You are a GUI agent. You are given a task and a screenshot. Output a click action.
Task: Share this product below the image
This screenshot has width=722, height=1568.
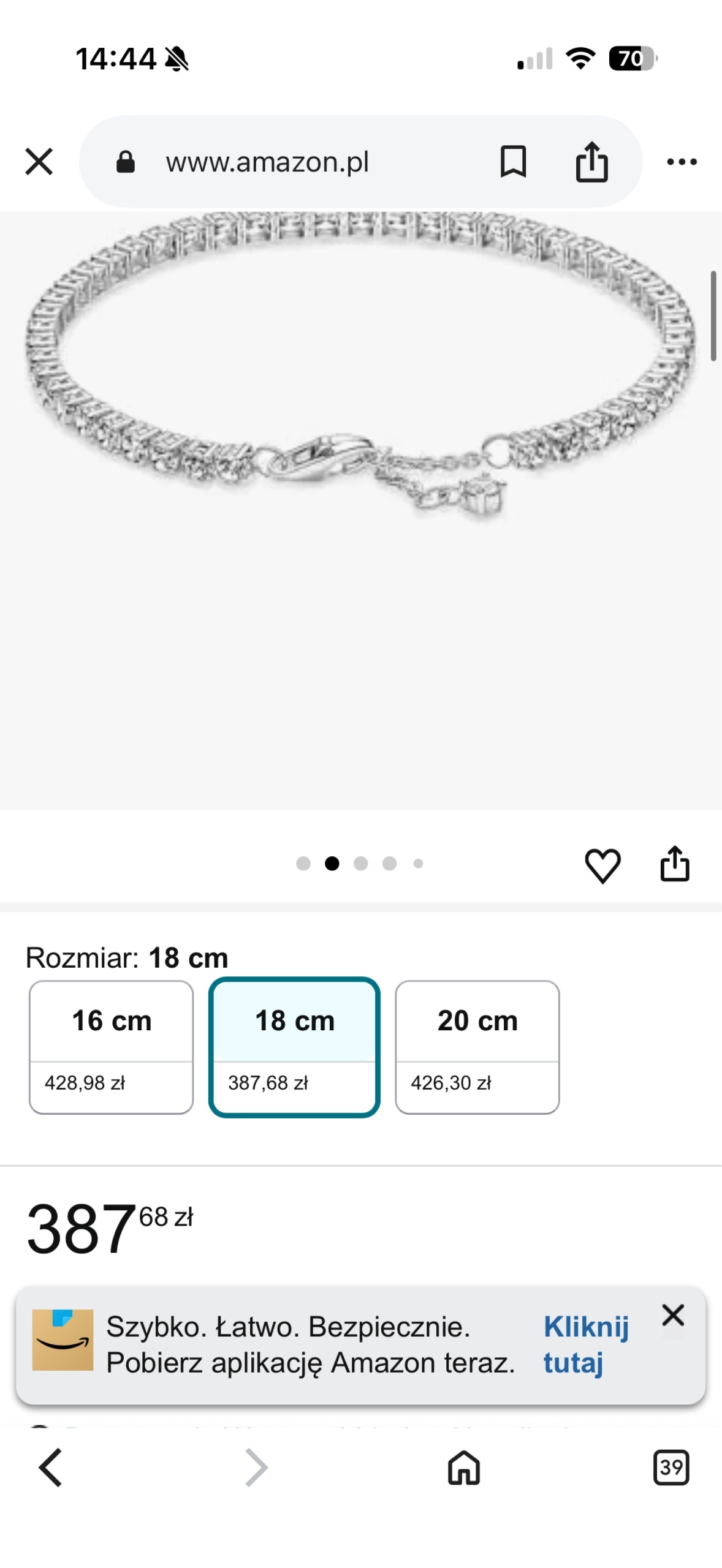[x=675, y=864]
